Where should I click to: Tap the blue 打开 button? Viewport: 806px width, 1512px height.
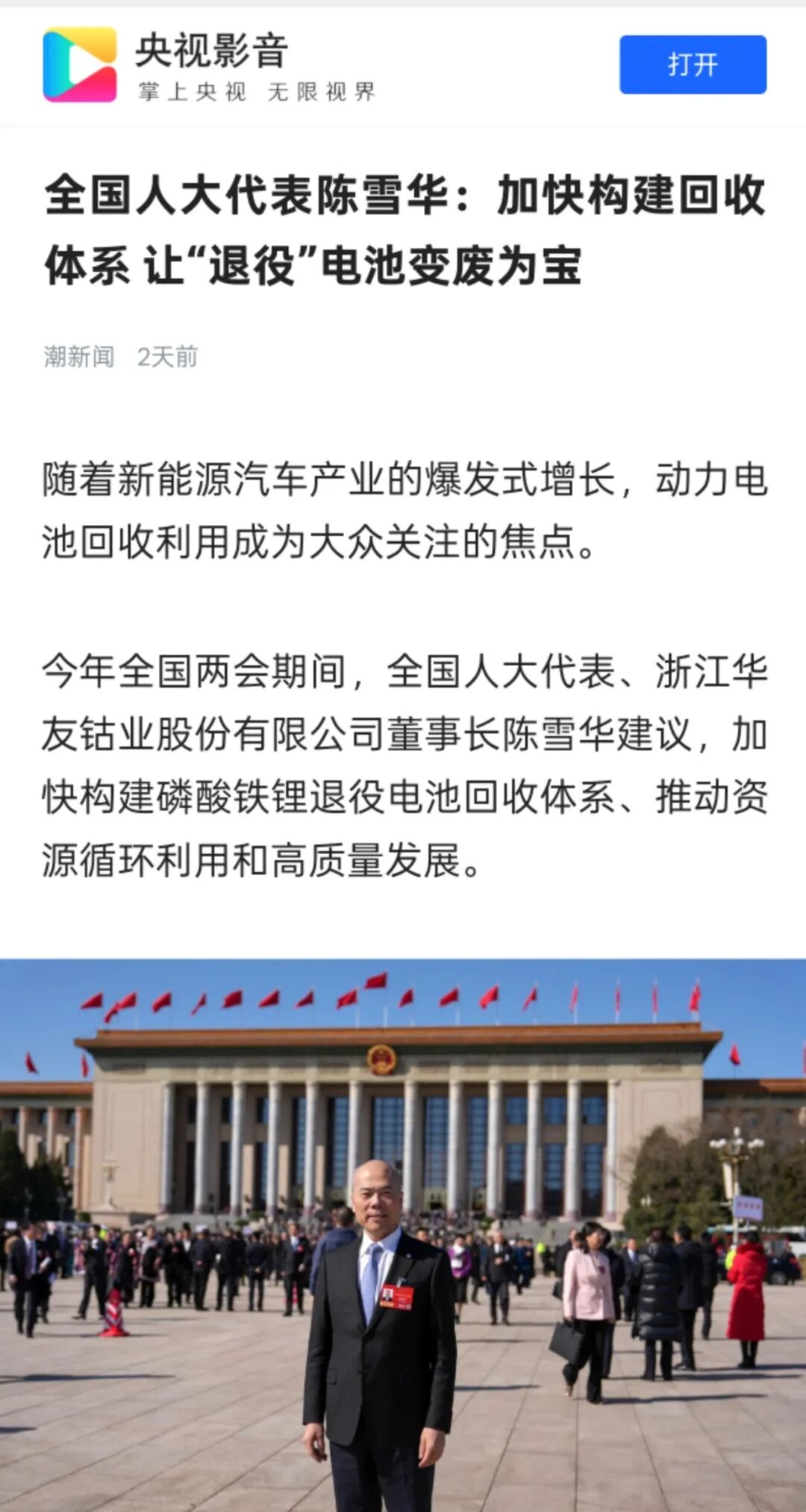693,64
